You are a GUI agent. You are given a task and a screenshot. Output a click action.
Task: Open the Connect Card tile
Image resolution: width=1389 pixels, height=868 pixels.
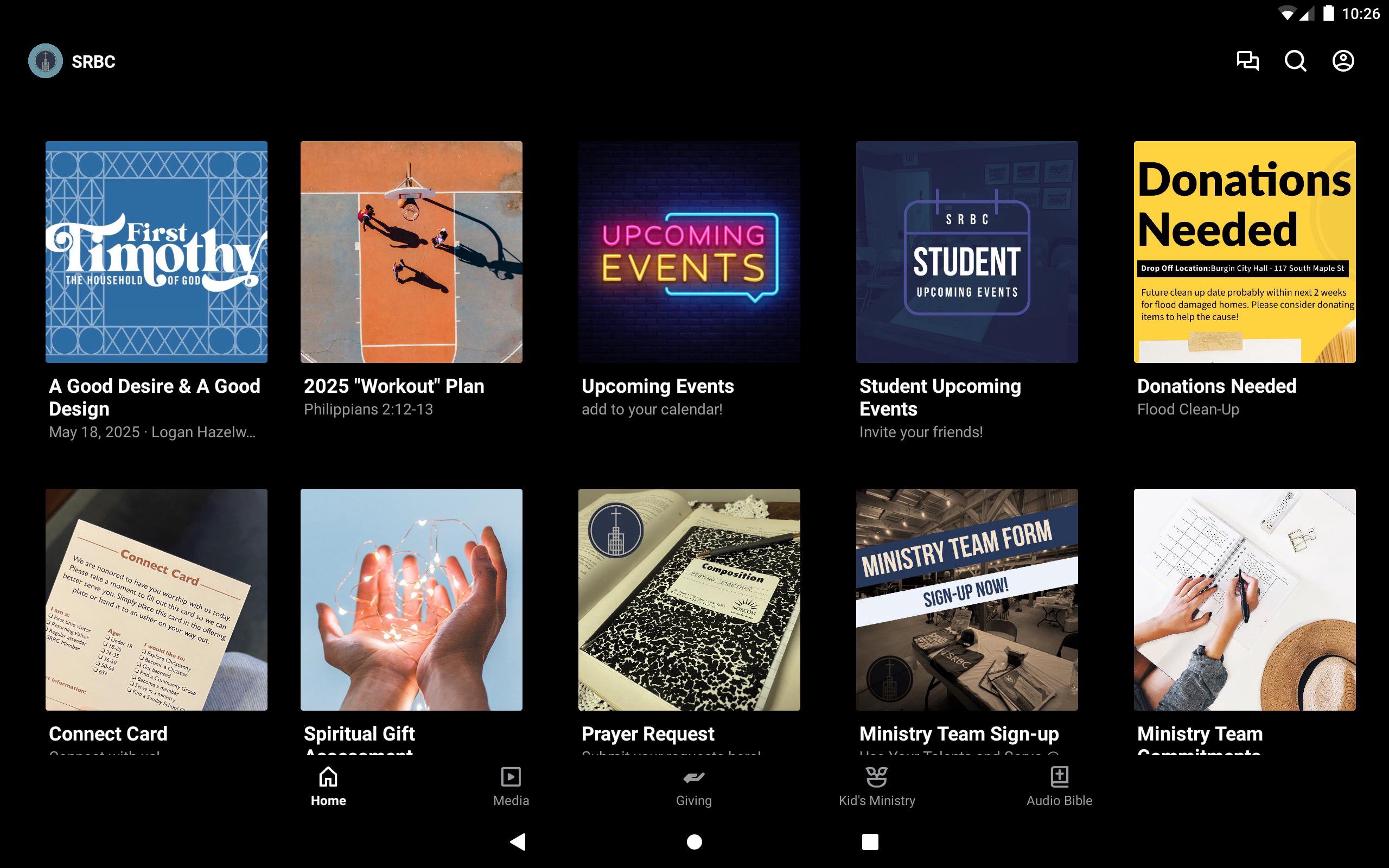(156, 599)
